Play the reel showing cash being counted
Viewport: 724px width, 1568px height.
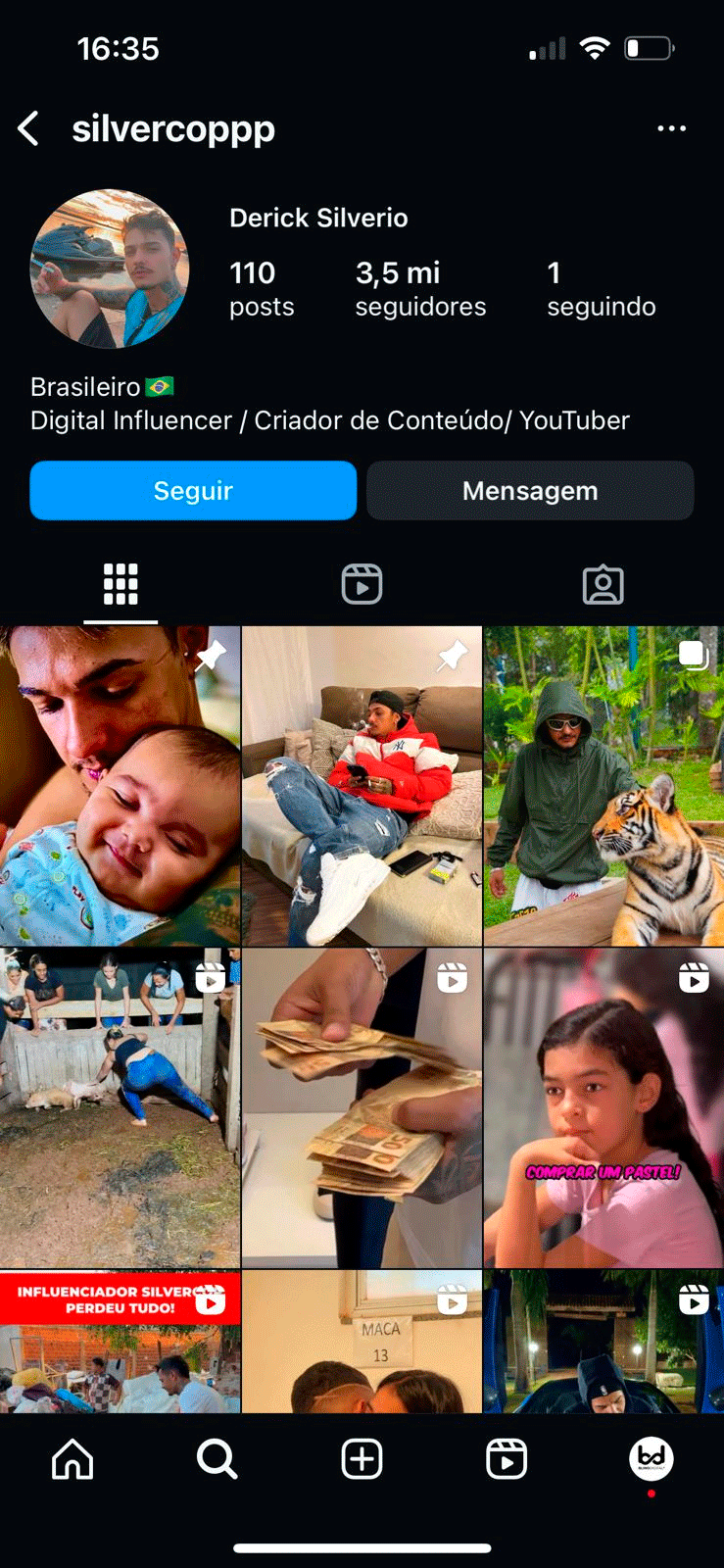pyautogui.click(x=362, y=1107)
